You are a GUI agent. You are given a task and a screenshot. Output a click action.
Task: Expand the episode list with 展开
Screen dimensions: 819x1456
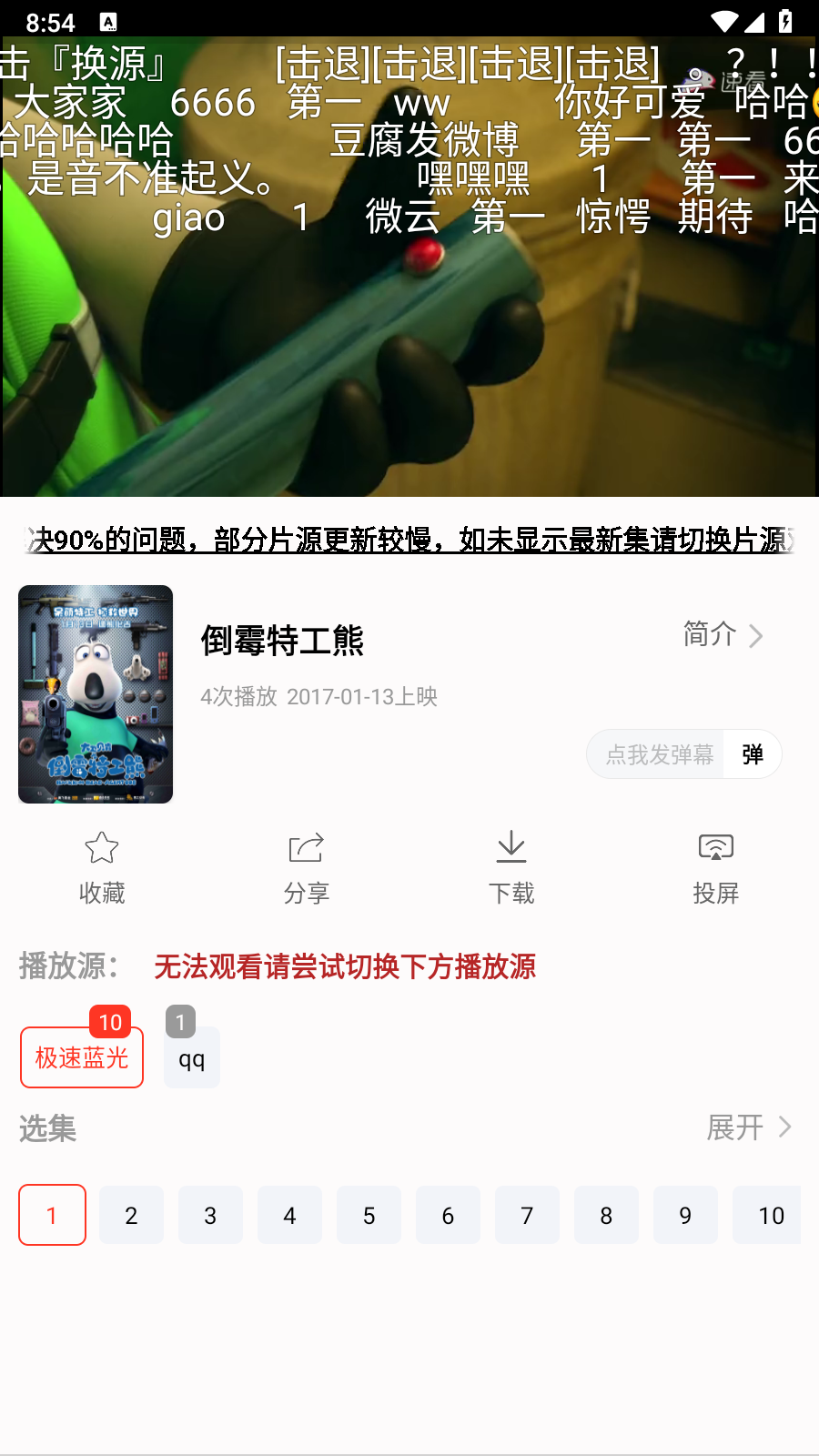coord(749,1127)
